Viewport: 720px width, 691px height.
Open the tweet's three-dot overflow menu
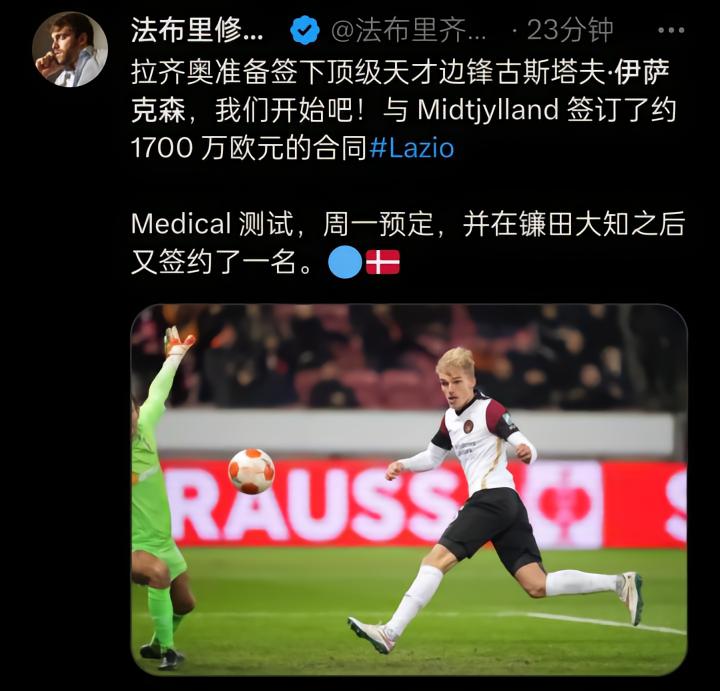[670, 31]
